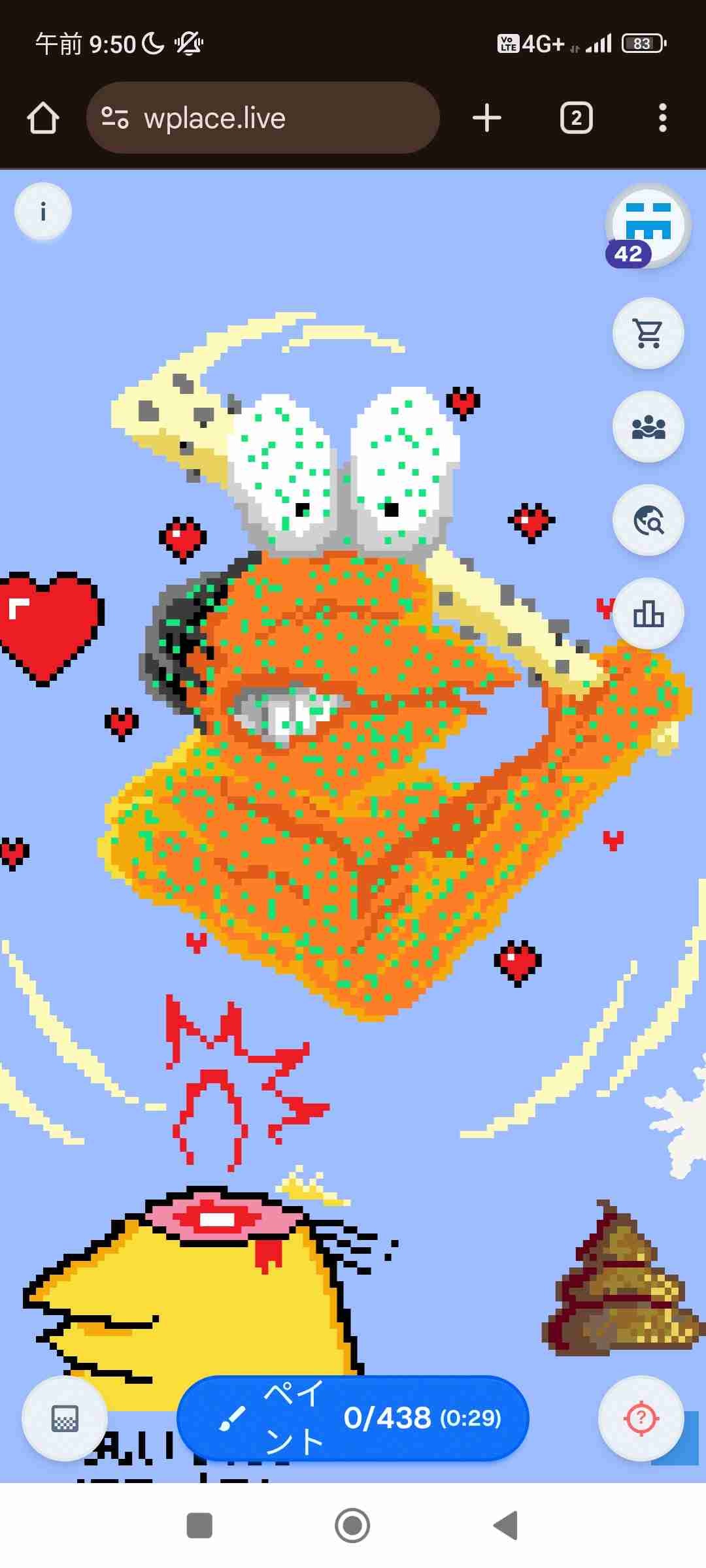
Task: Open a new browser tab
Action: pos(487,118)
